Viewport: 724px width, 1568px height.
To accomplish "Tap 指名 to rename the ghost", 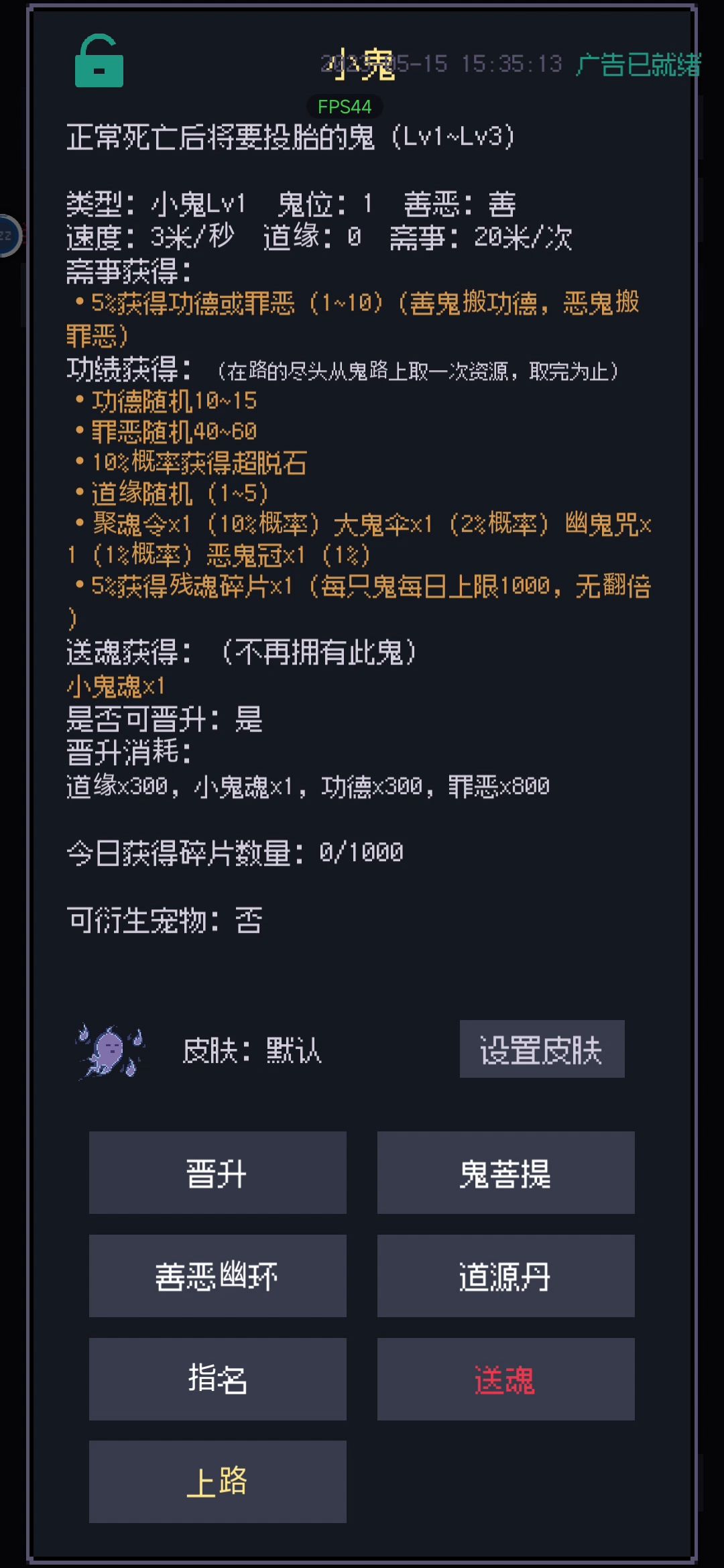I will click(217, 1380).
